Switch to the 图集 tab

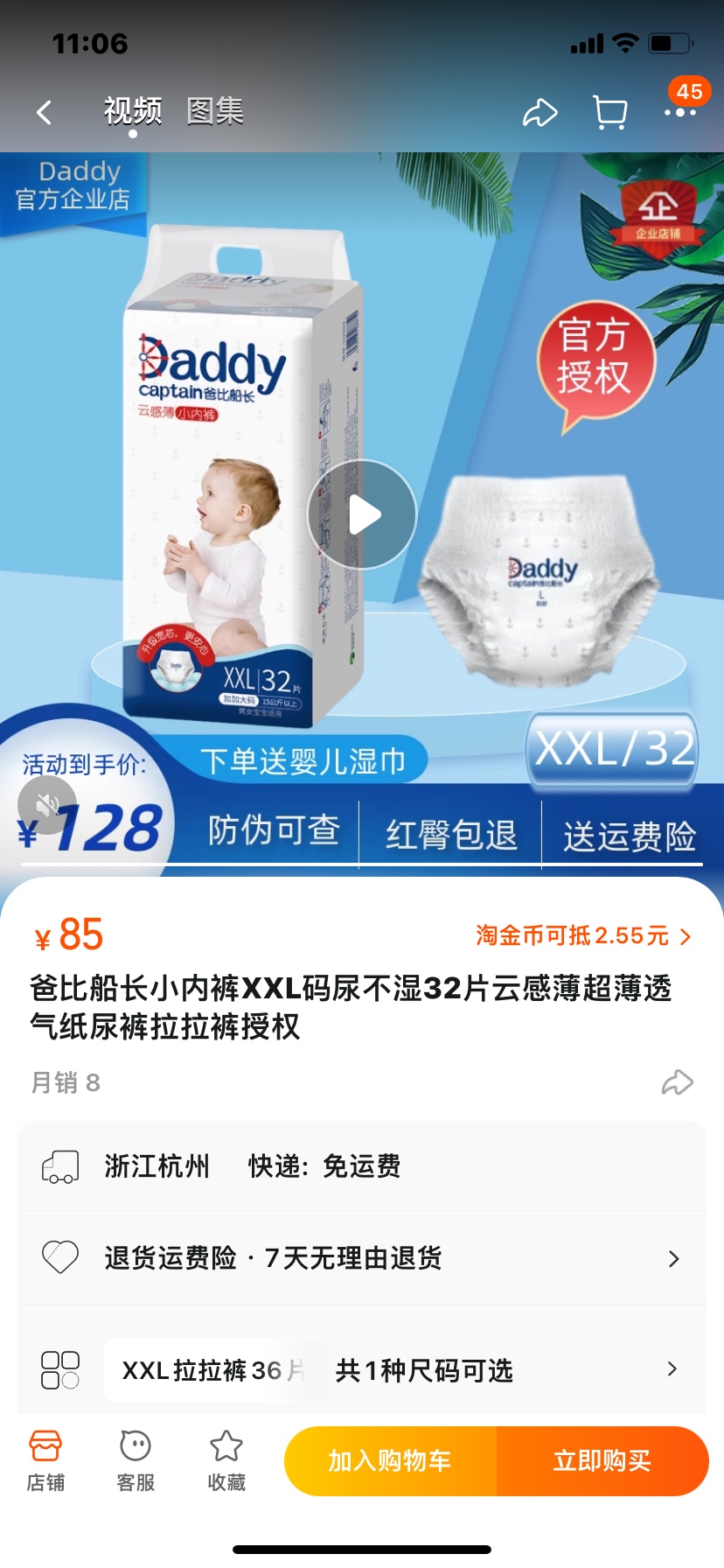(x=215, y=111)
